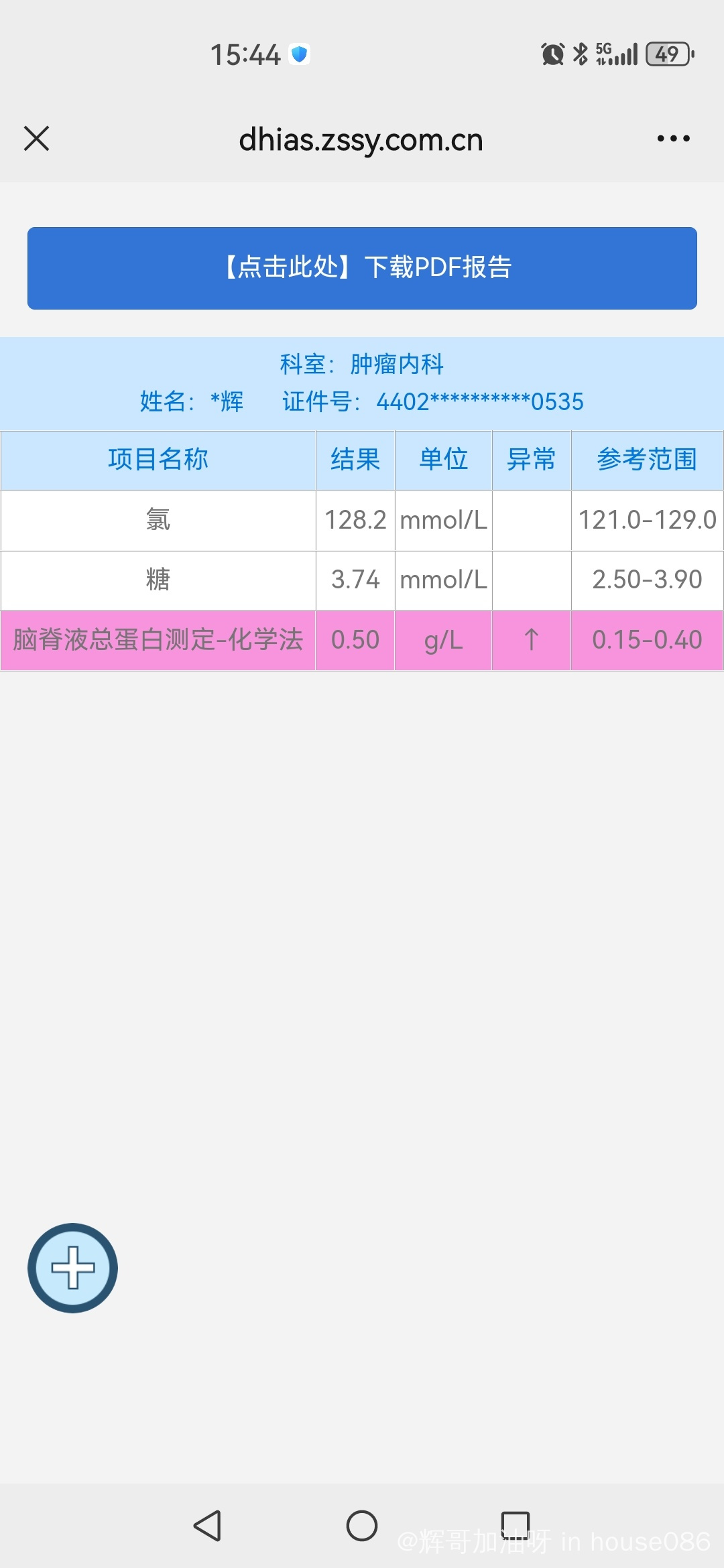Close the web page with the X icon
Viewport: 724px width, 1568px height.
coord(36,139)
